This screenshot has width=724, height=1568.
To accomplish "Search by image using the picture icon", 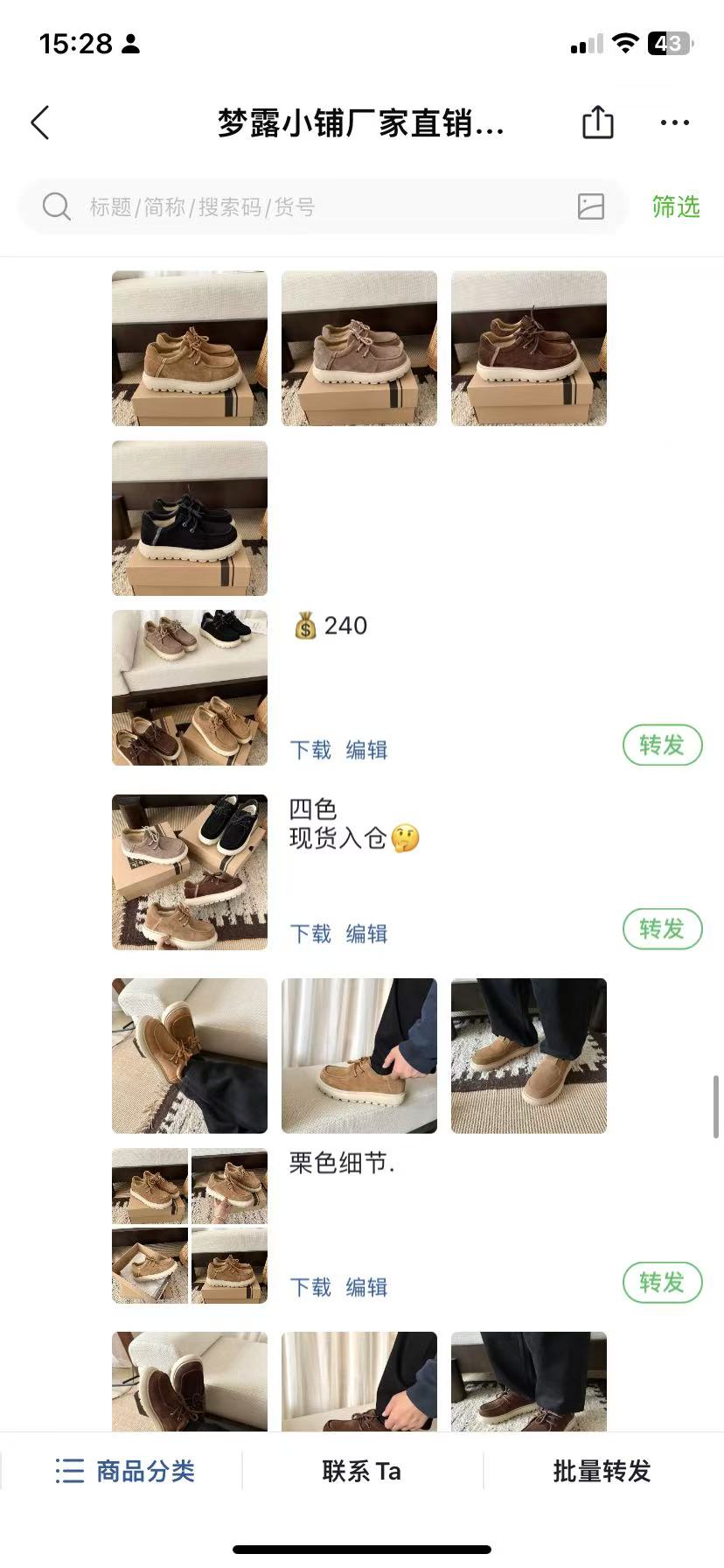I will (591, 206).
